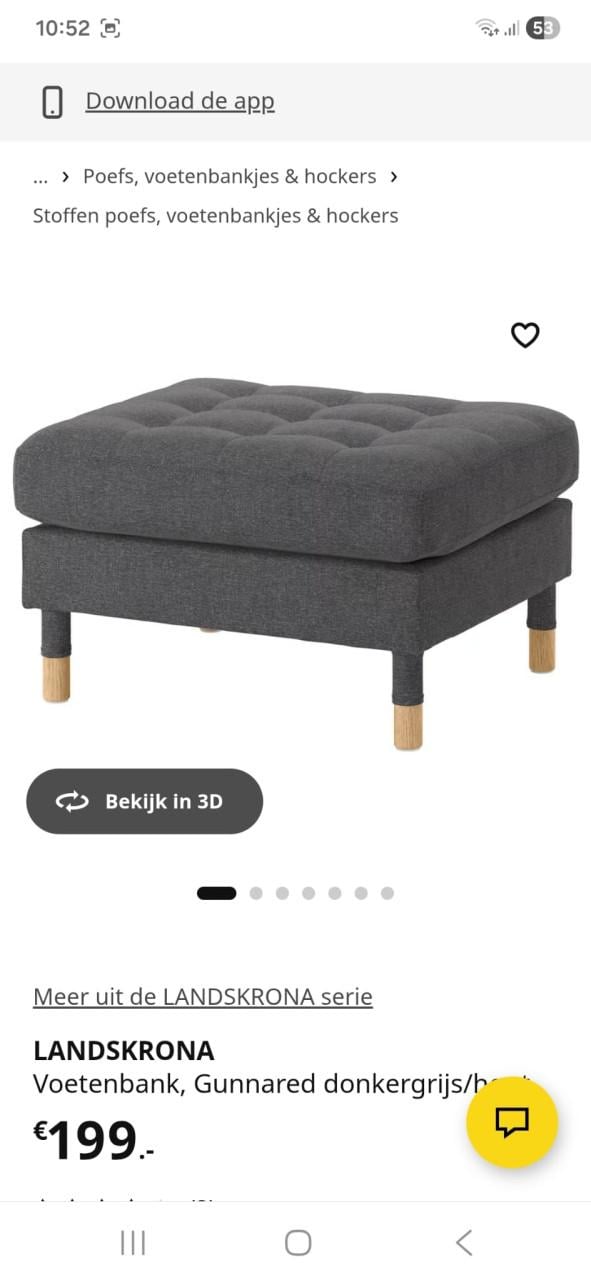Image resolution: width=591 pixels, height=1280 pixels.
Task: Tap the Download de app link
Action: [x=179, y=101]
